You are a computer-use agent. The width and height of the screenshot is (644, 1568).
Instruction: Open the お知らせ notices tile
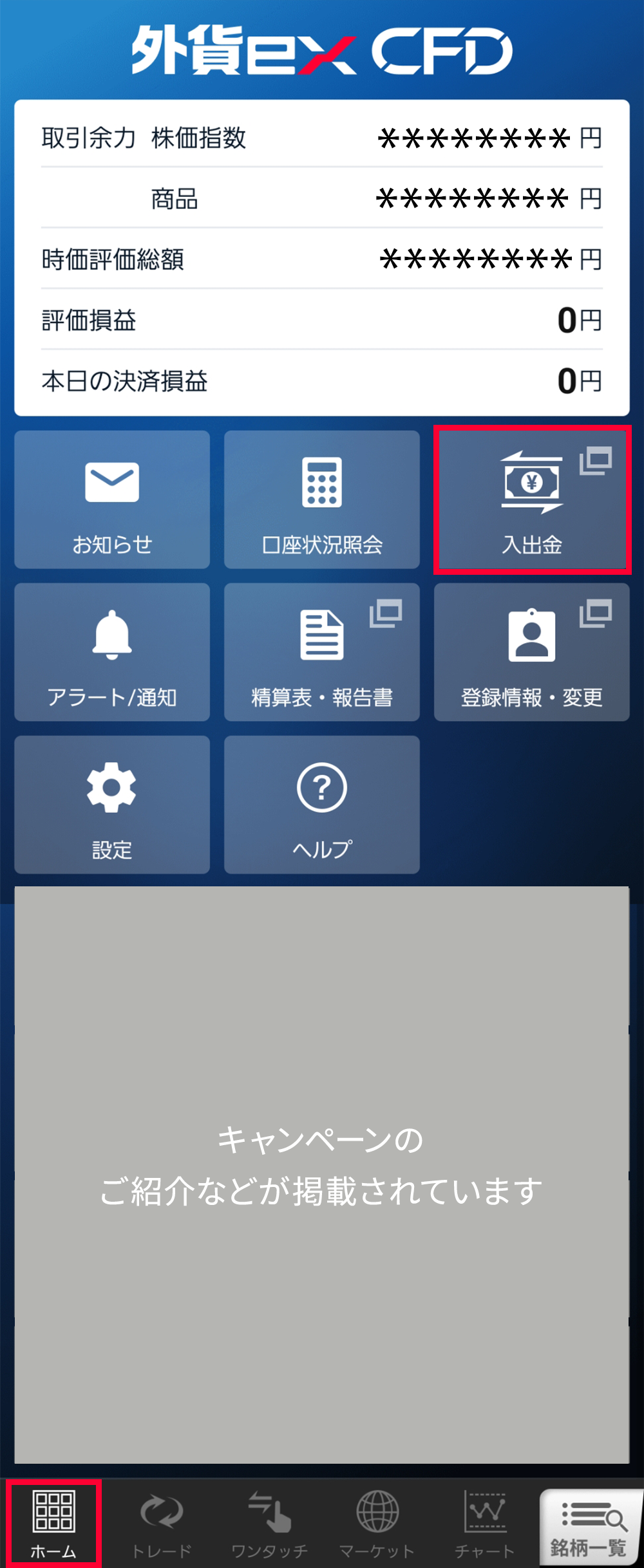coord(112,499)
